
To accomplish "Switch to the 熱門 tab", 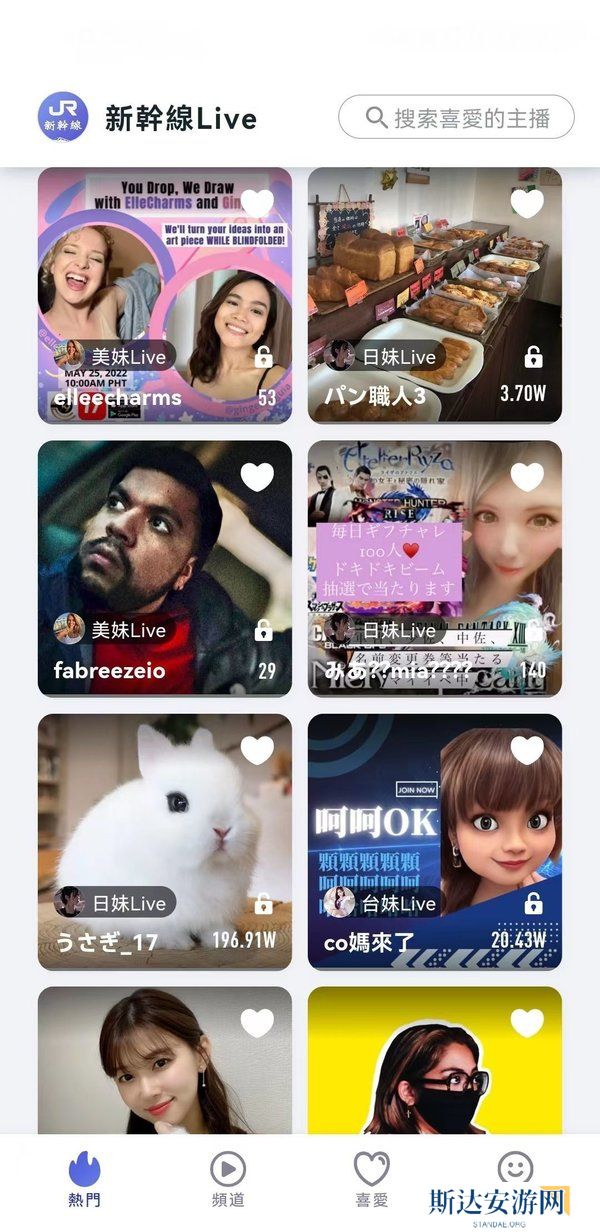I will (x=85, y=1180).
